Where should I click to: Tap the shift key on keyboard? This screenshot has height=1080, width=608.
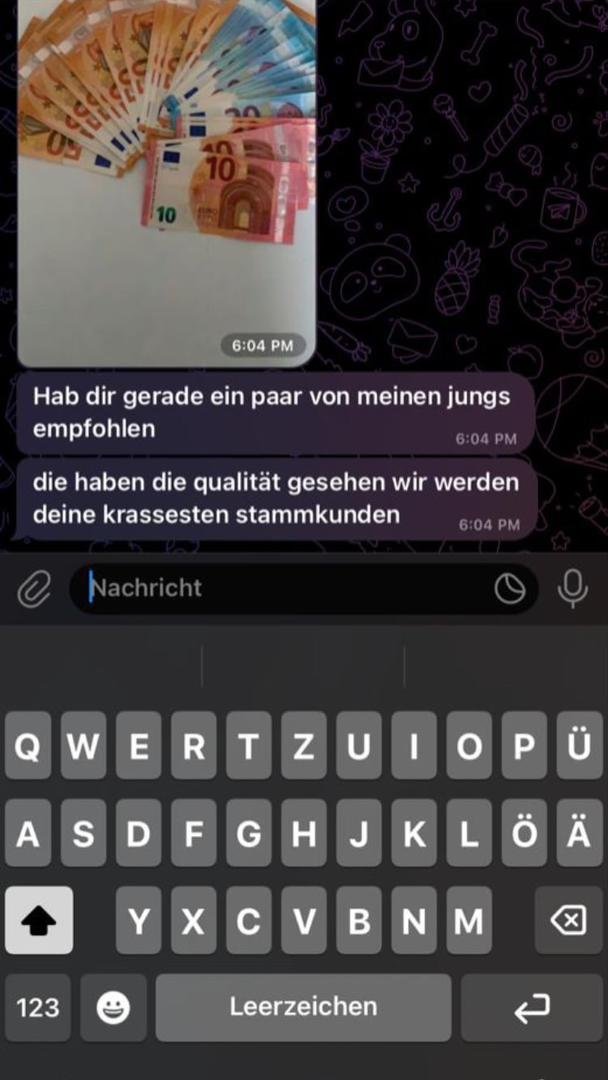[x=39, y=920]
